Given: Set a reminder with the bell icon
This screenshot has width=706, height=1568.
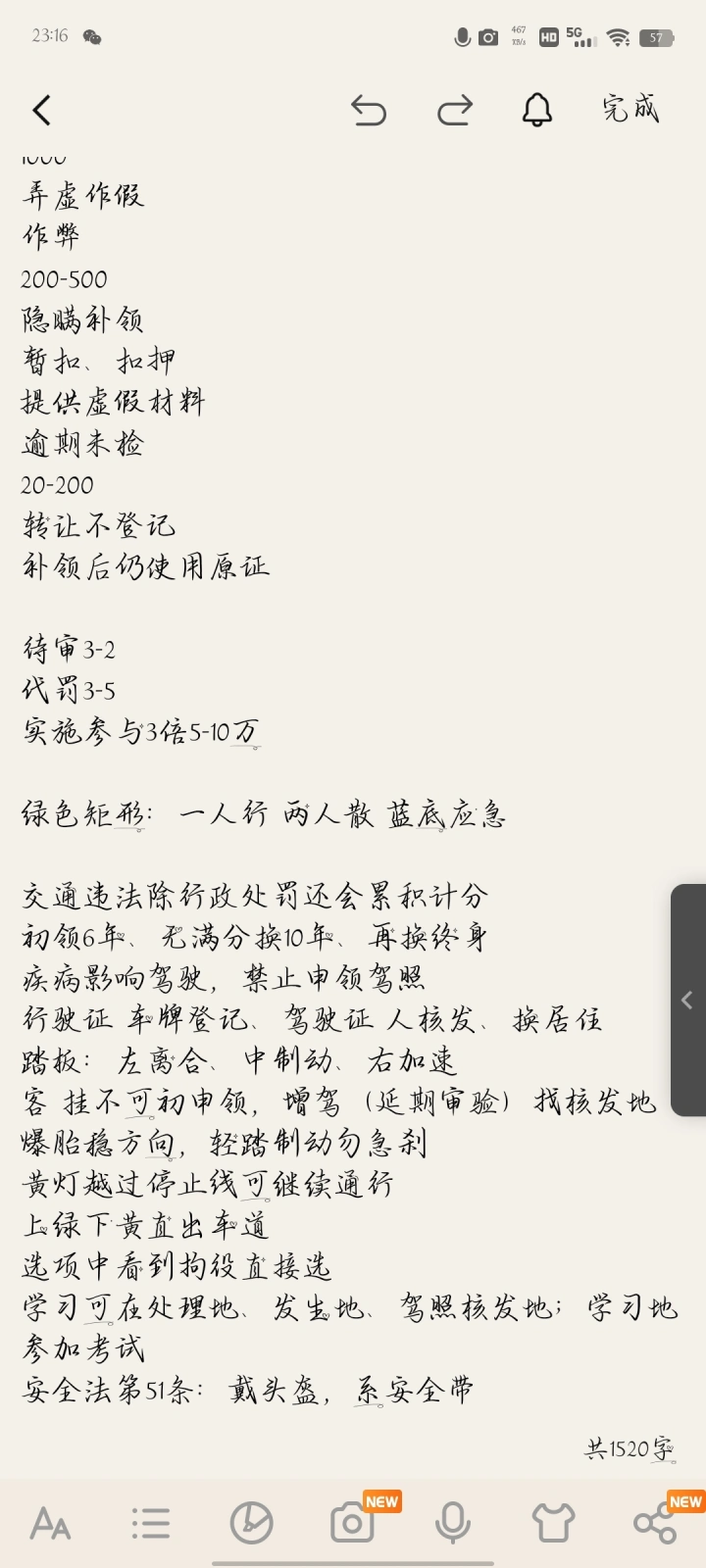Looking at the screenshot, I should point(536,110).
